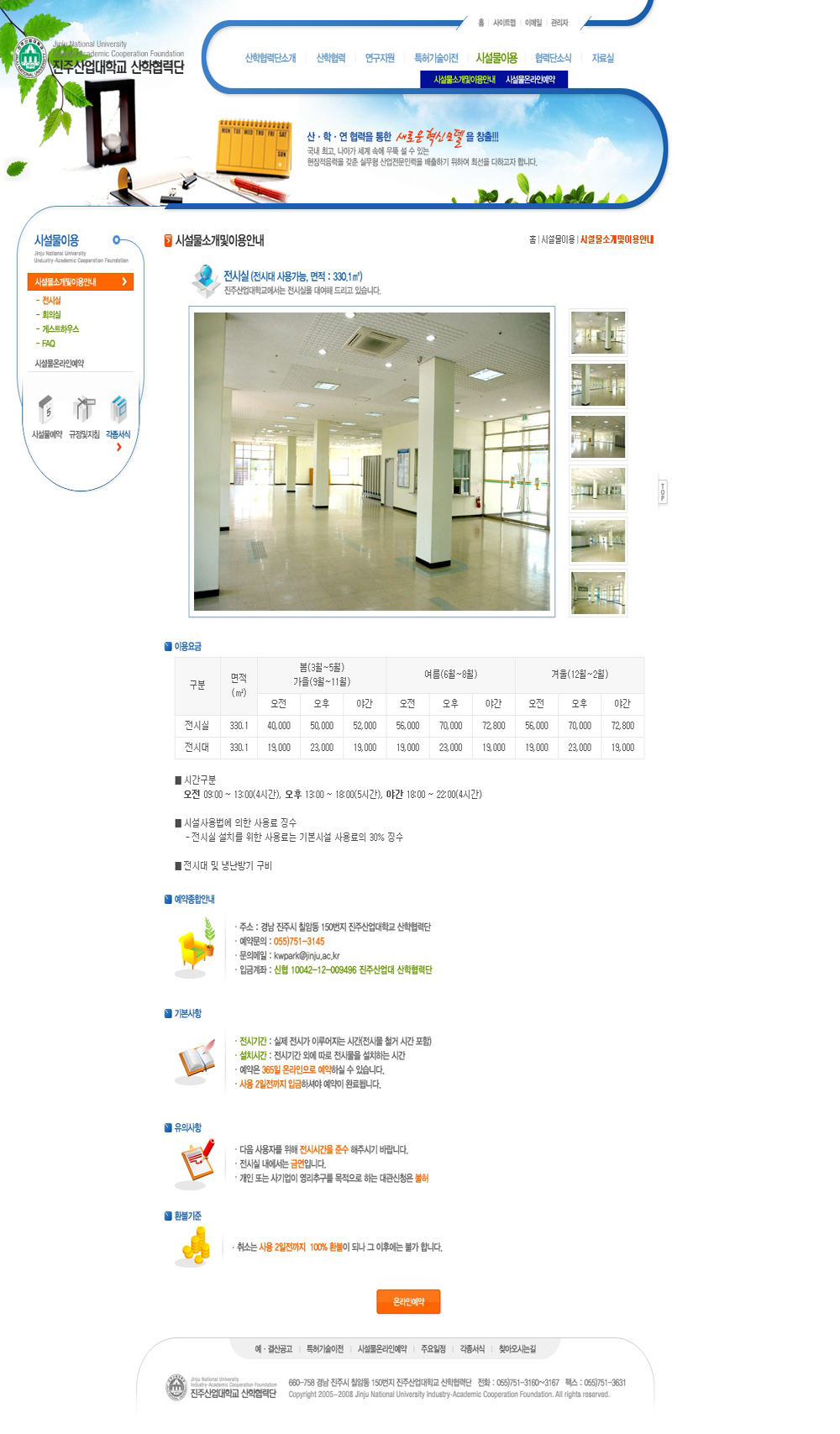Image resolution: width=840 pixels, height=1434 pixels.
Task: Open 주요일정 in the footer
Action: click(433, 1349)
